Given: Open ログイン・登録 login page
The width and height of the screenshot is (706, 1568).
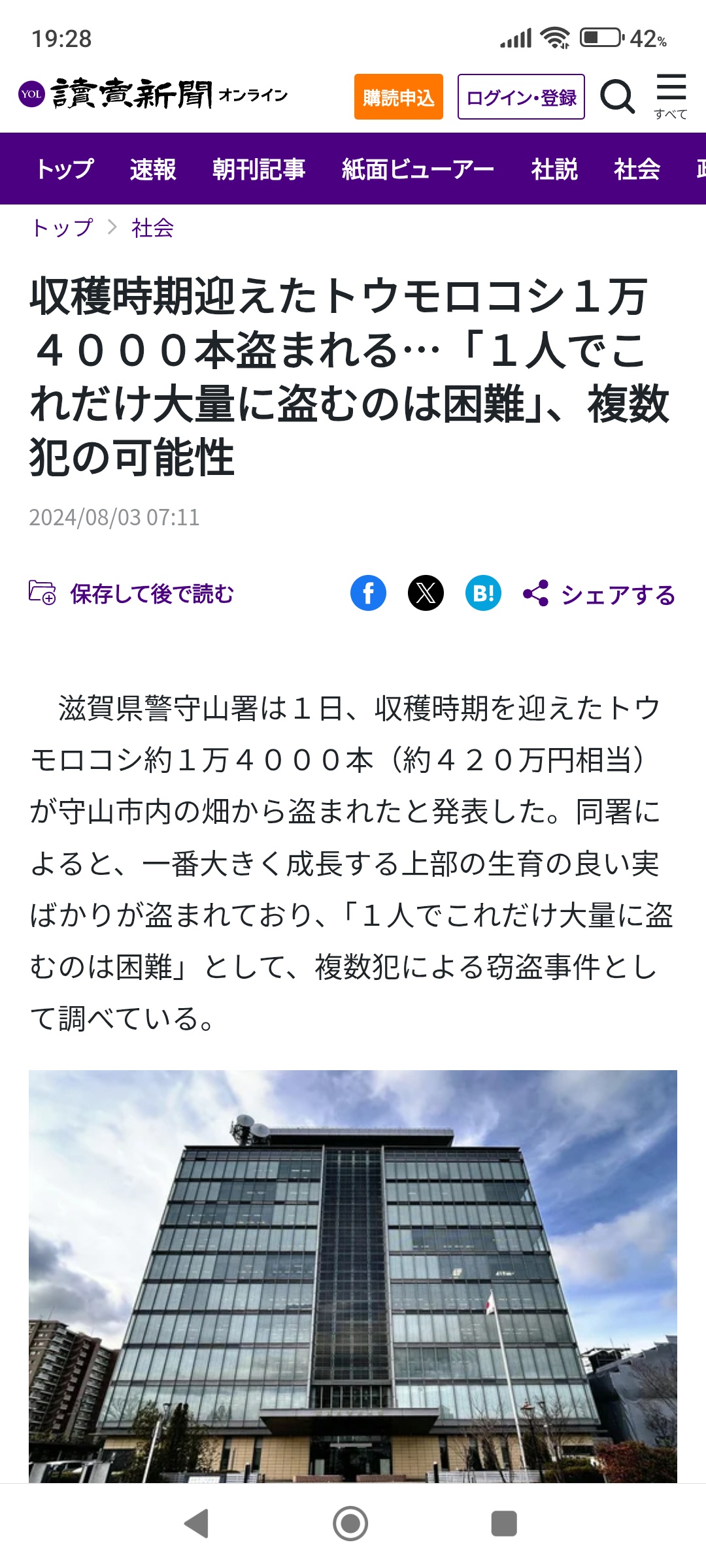Looking at the screenshot, I should coord(521,97).
